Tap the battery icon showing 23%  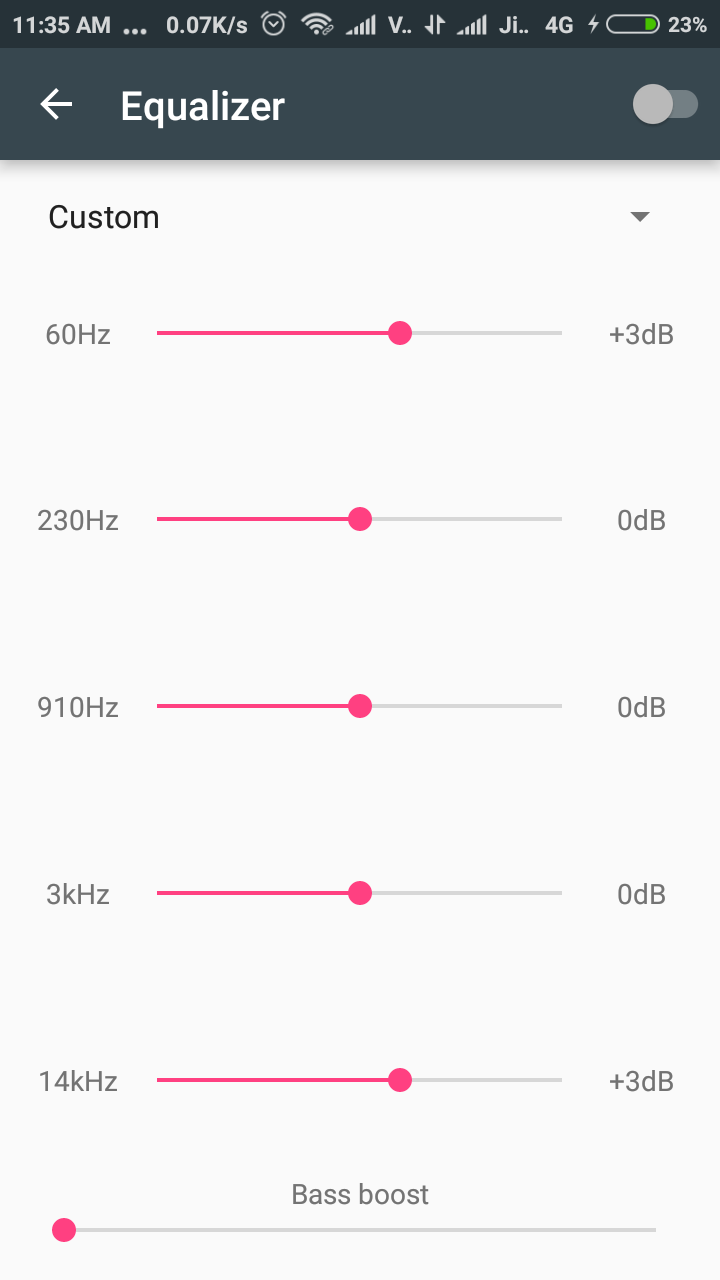coord(632,22)
